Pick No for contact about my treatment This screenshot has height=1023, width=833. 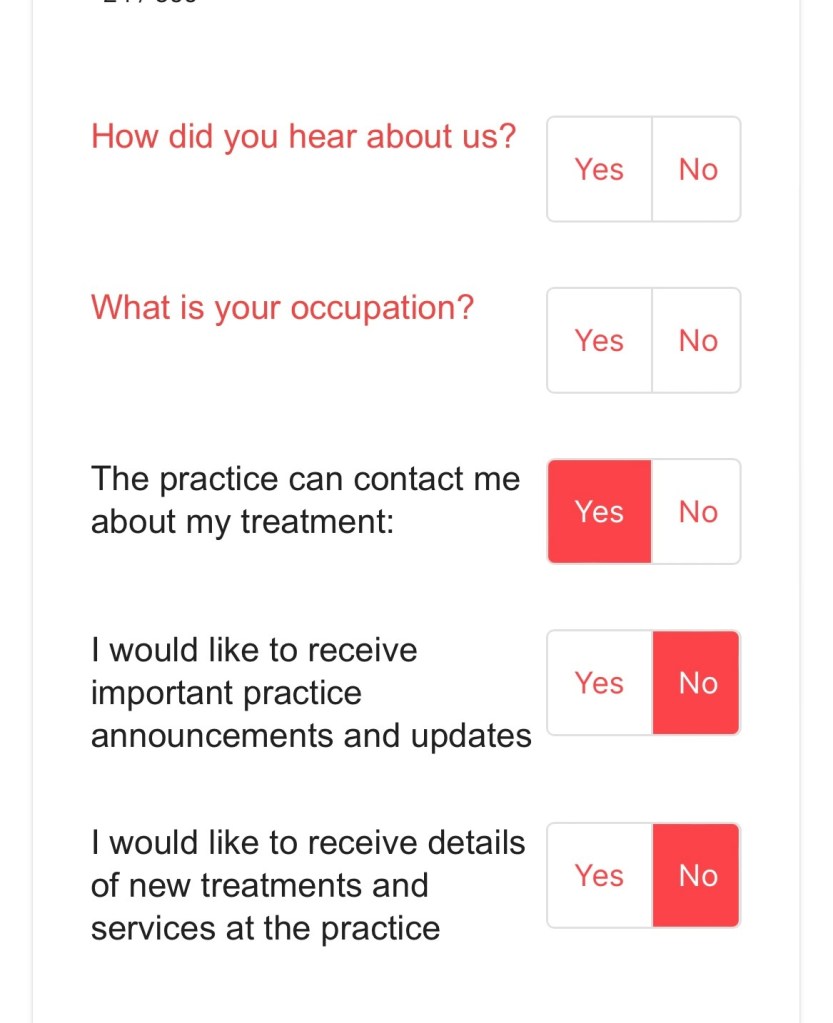697,511
